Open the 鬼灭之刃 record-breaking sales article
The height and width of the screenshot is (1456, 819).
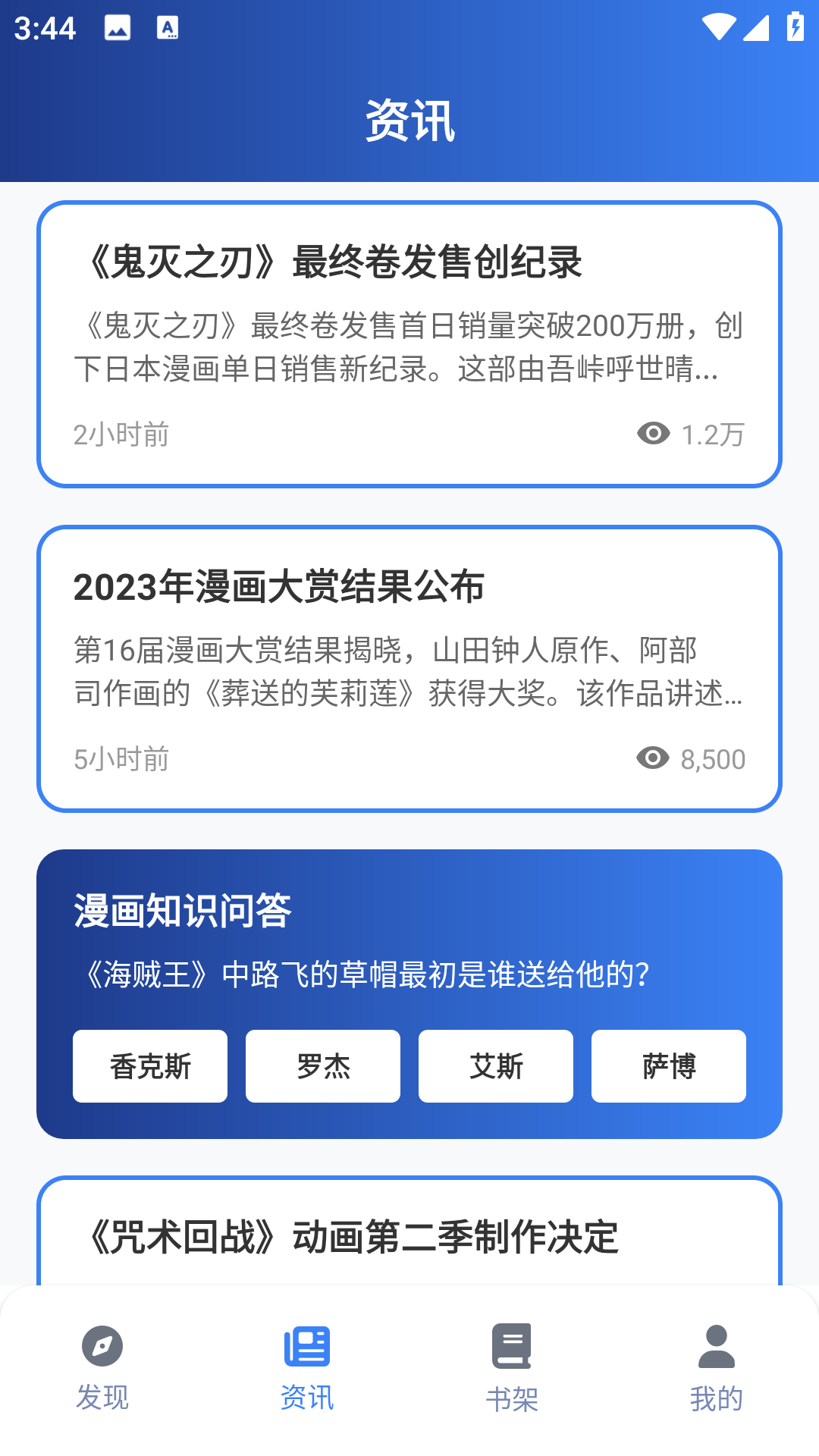(409, 341)
